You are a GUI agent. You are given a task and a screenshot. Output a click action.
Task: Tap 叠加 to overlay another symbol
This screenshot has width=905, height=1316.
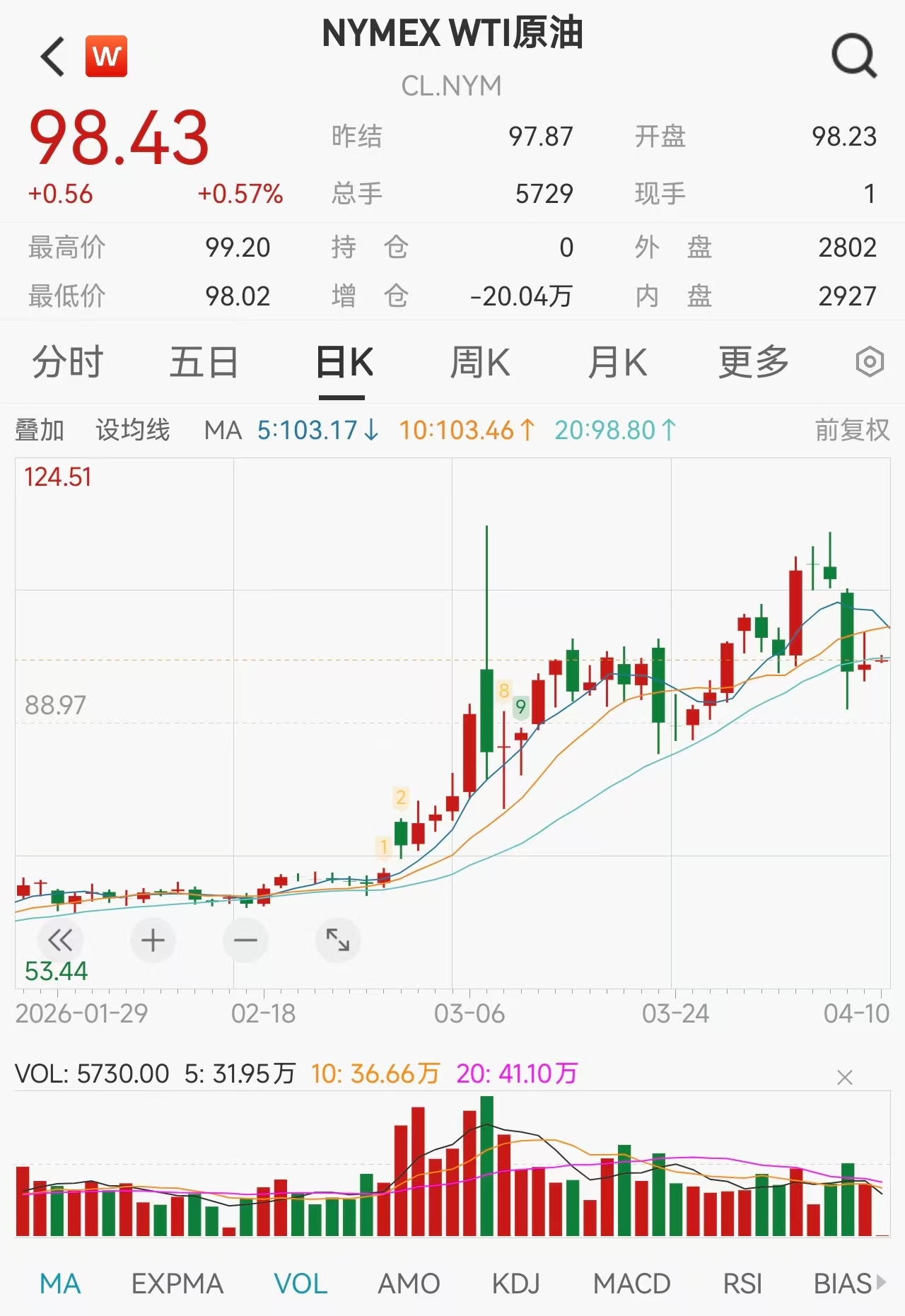[x=40, y=430]
